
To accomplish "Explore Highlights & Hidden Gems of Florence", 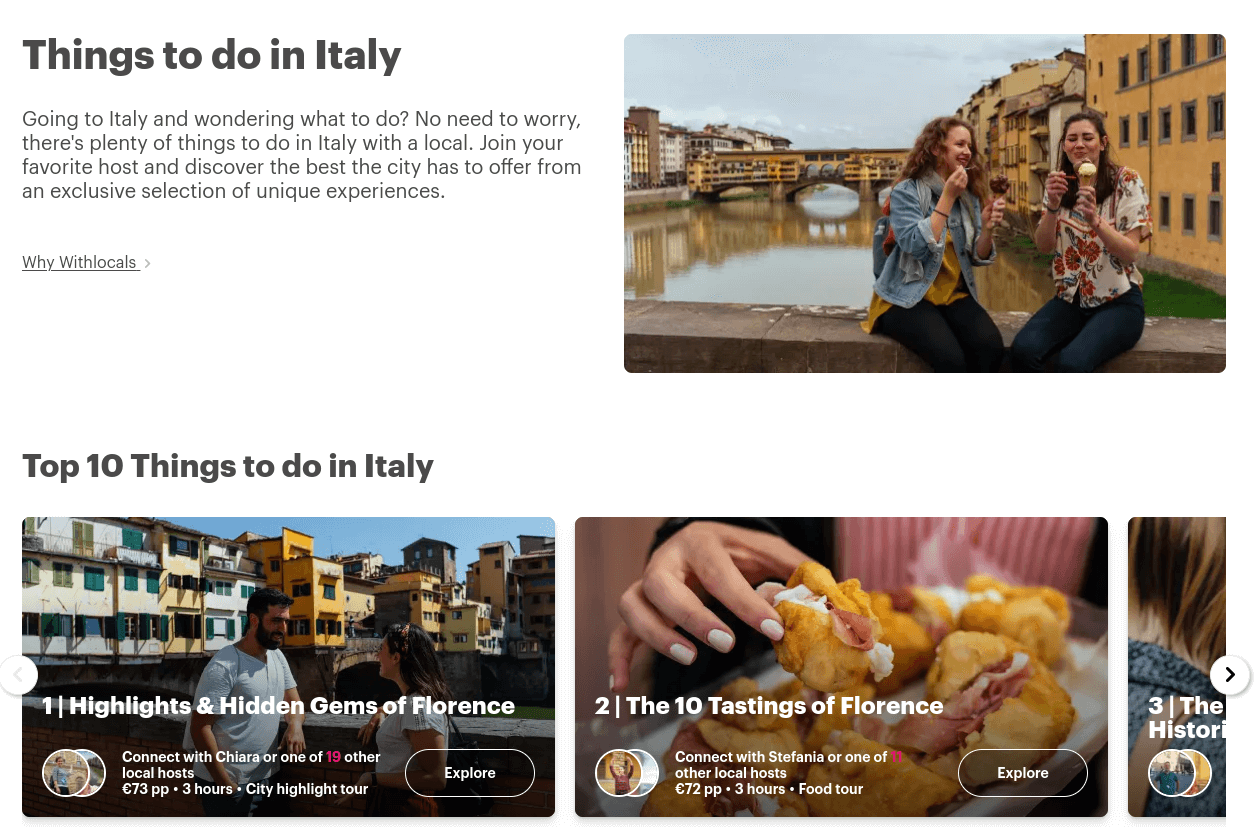I will [x=469, y=773].
